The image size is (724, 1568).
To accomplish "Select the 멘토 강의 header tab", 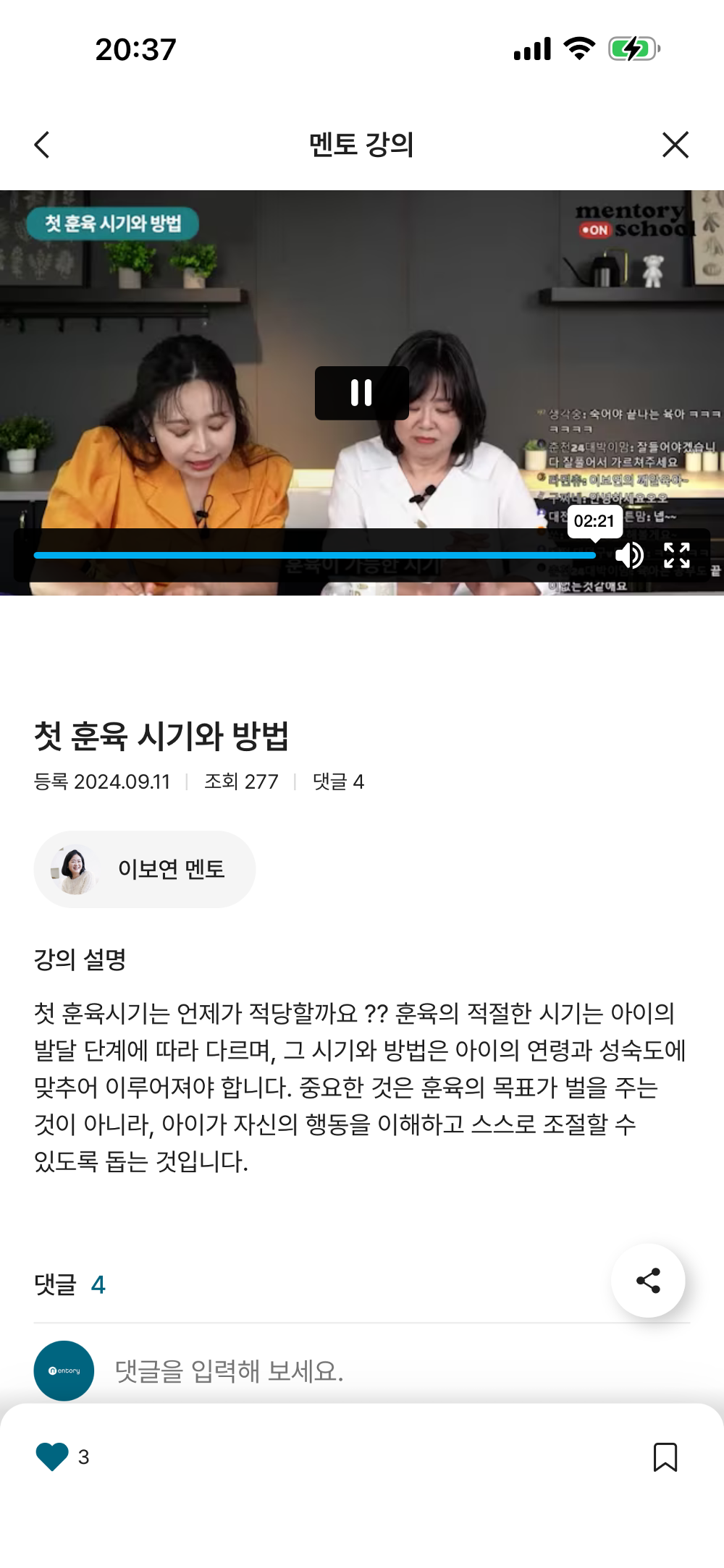I will (x=361, y=144).
